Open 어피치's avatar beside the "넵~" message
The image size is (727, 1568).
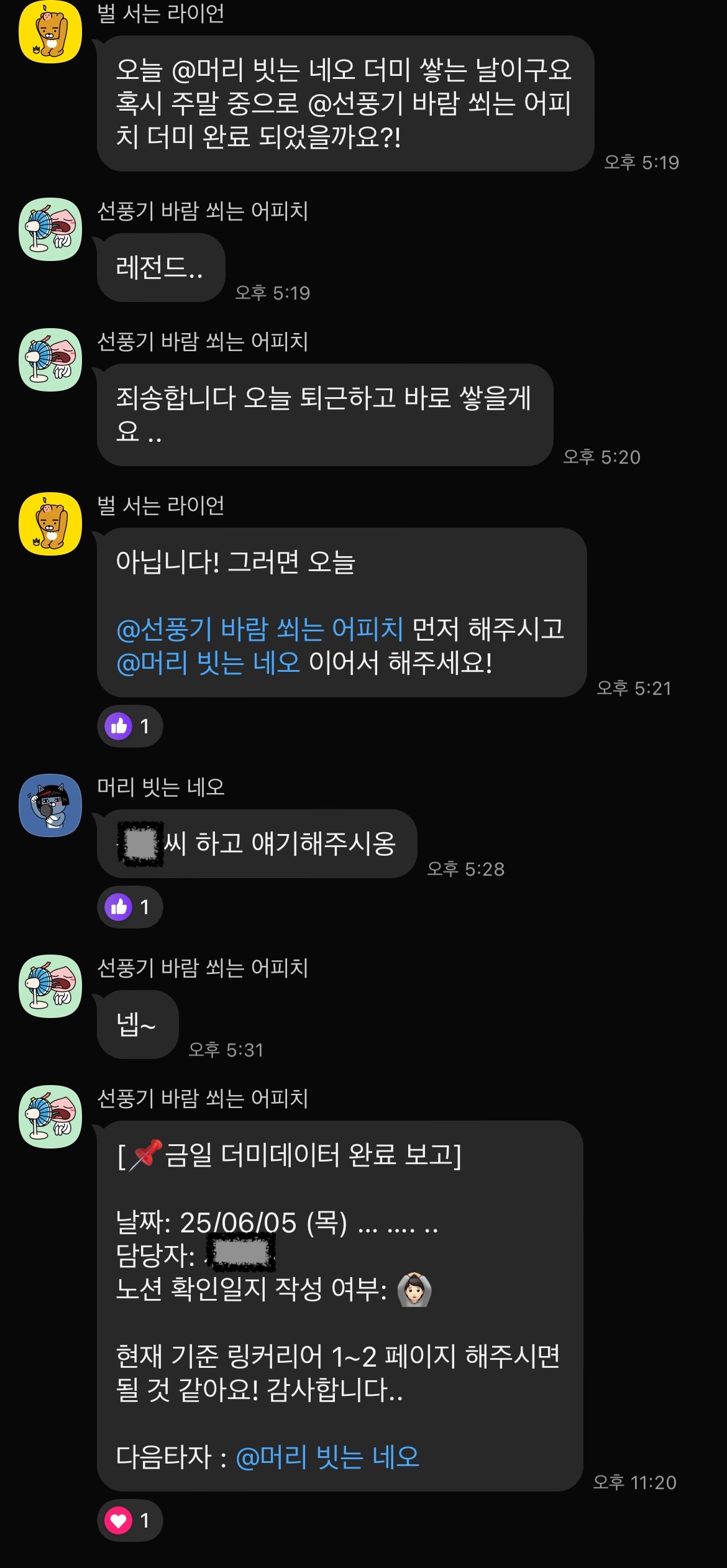point(50,986)
